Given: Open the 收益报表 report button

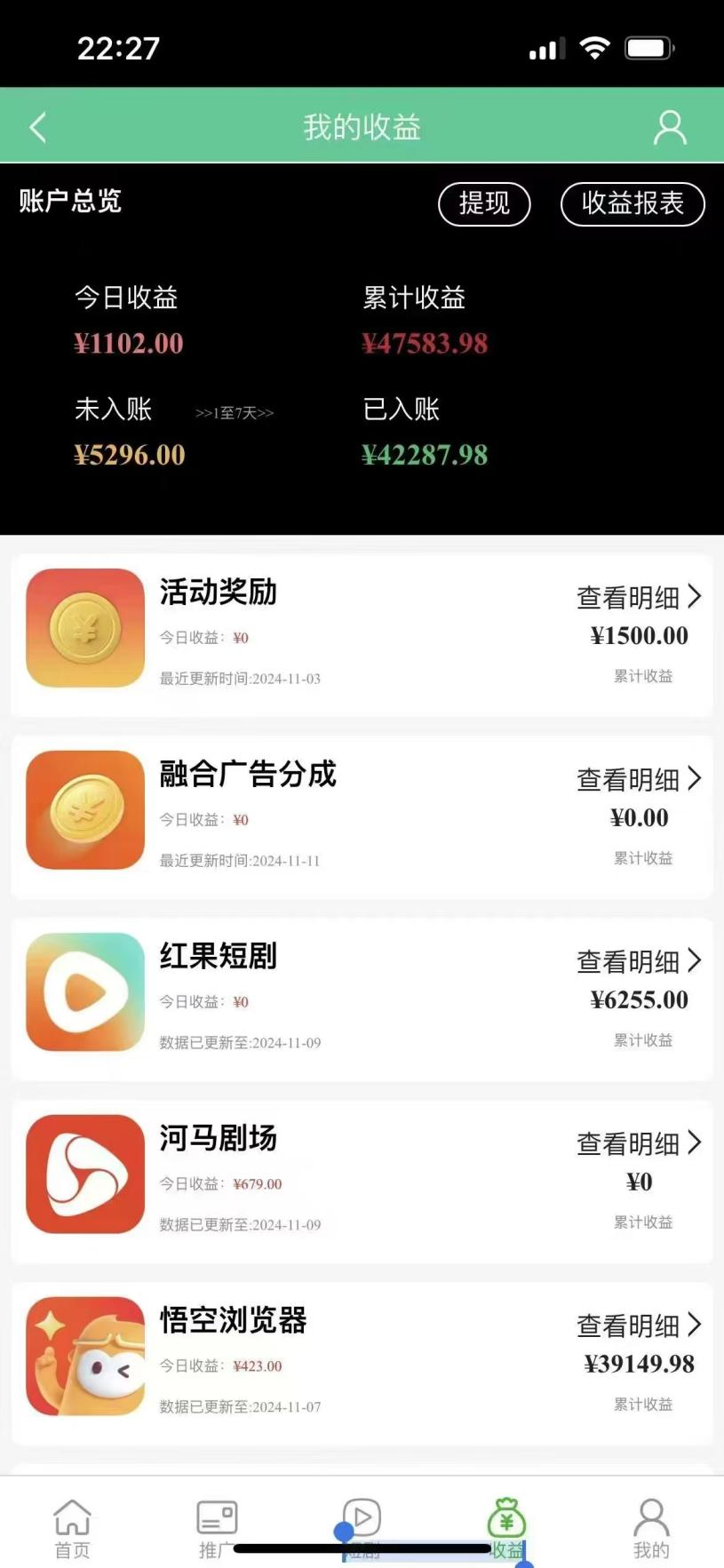Looking at the screenshot, I should (x=632, y=204).
